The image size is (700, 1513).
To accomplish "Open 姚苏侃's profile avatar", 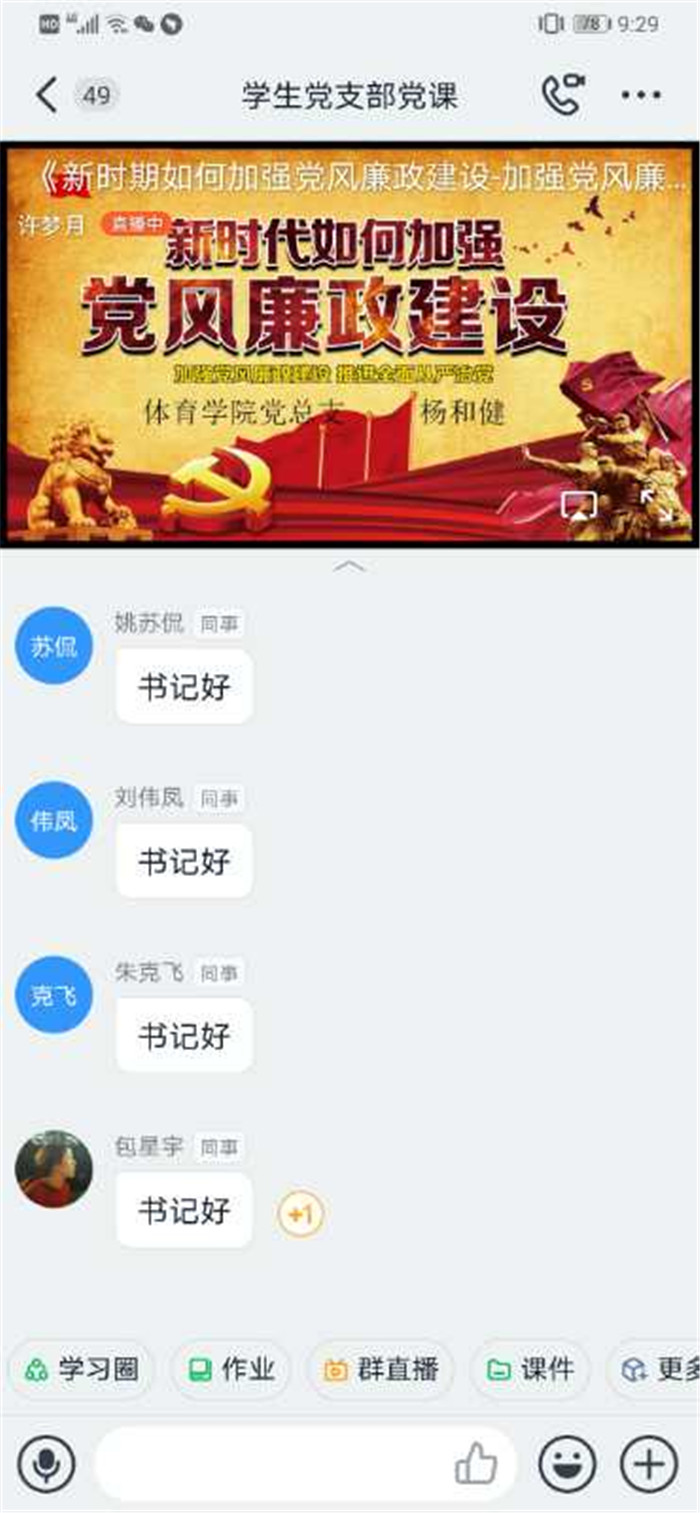I will 54,646.
